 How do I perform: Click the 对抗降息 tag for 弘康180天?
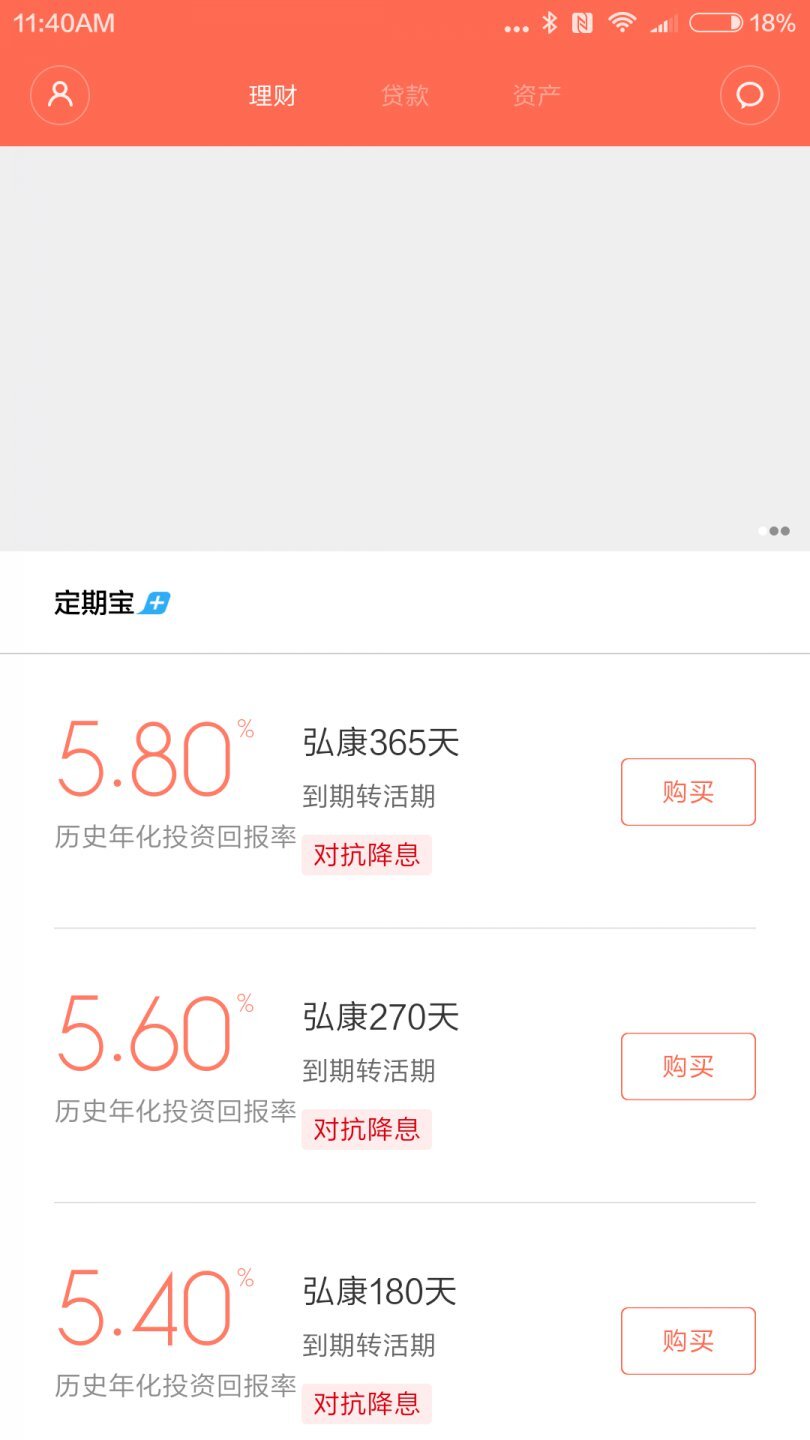(x=366, y=1404)
